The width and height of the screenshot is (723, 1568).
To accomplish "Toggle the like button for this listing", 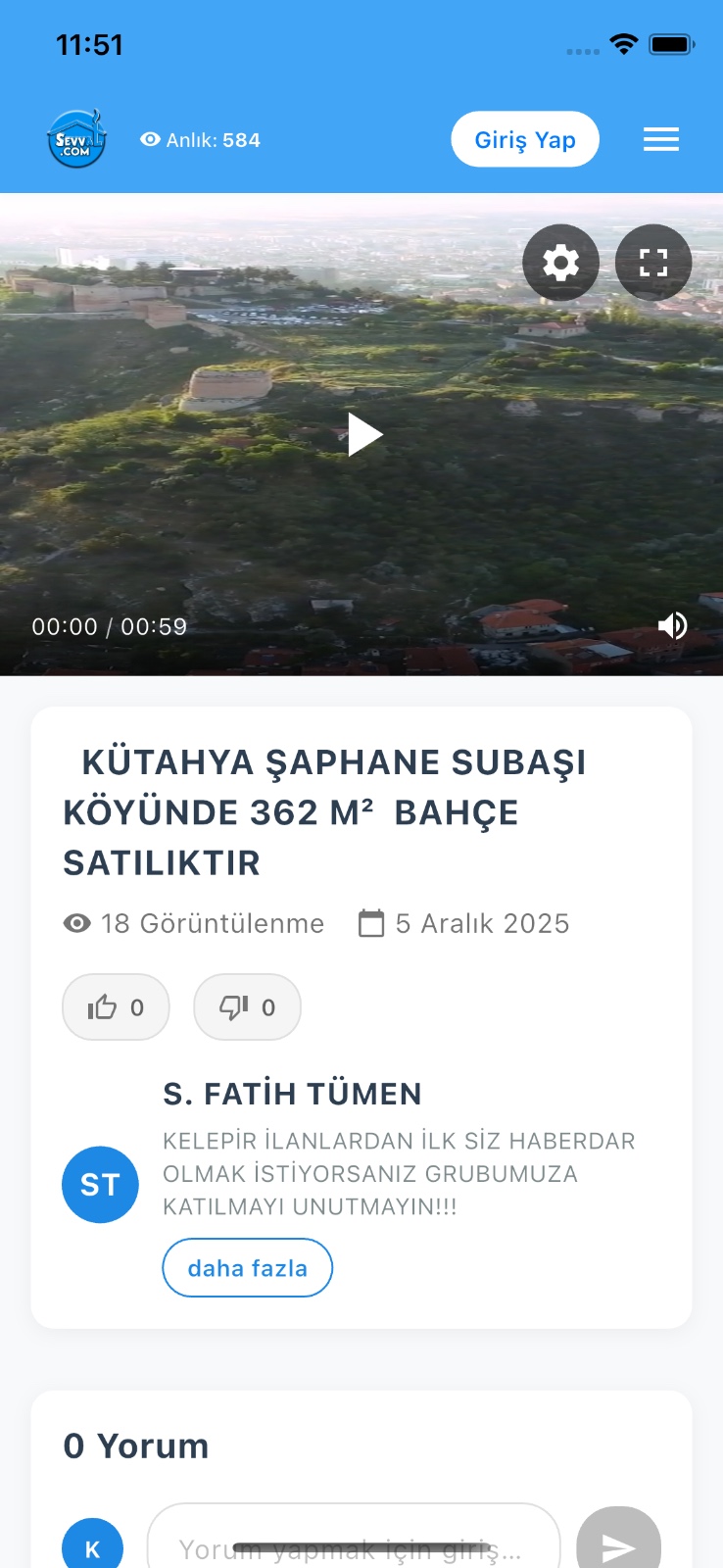I will pos(116,1006).
